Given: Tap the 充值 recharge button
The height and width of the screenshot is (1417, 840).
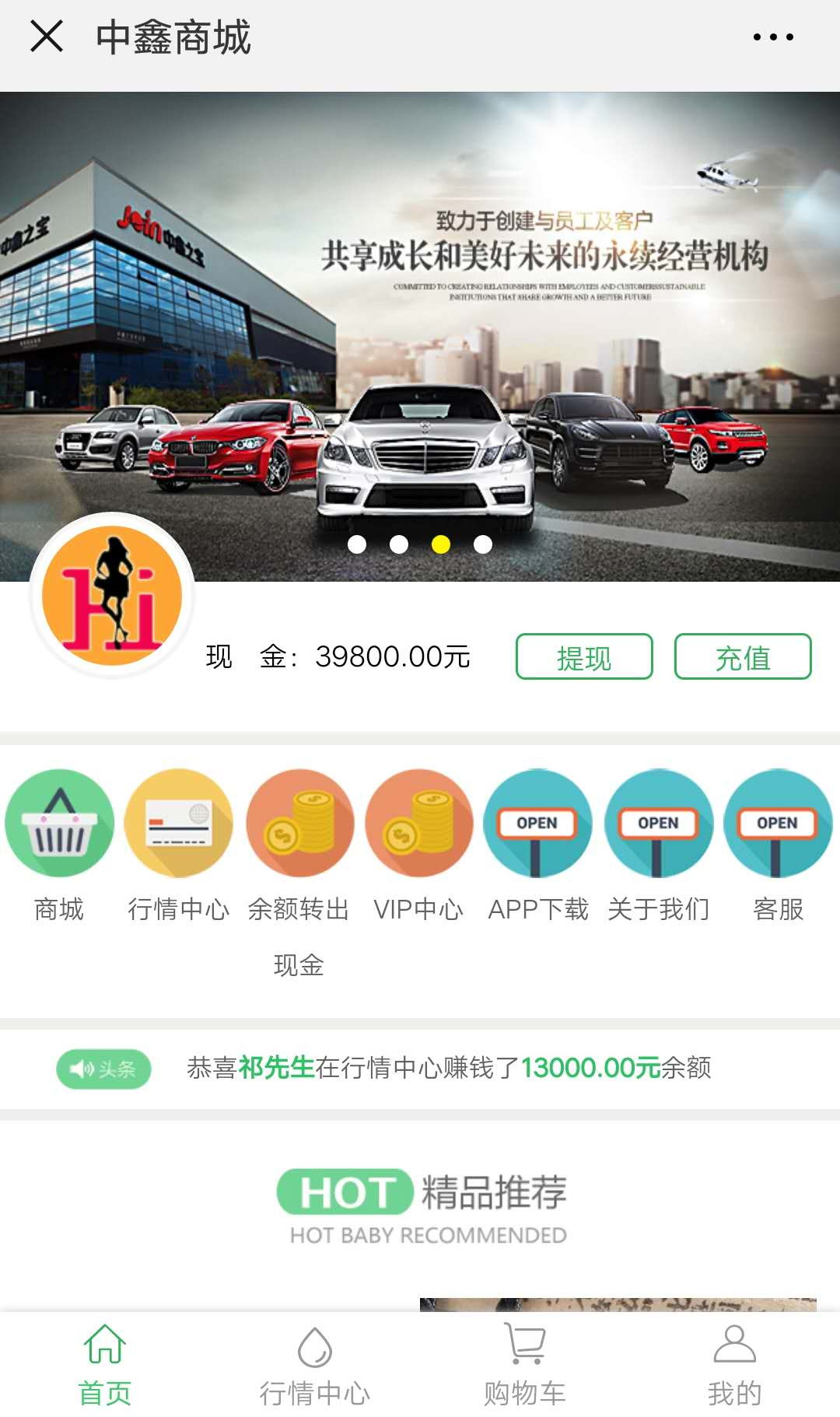Looking at the screenshot, I should [x=743, y=657].
